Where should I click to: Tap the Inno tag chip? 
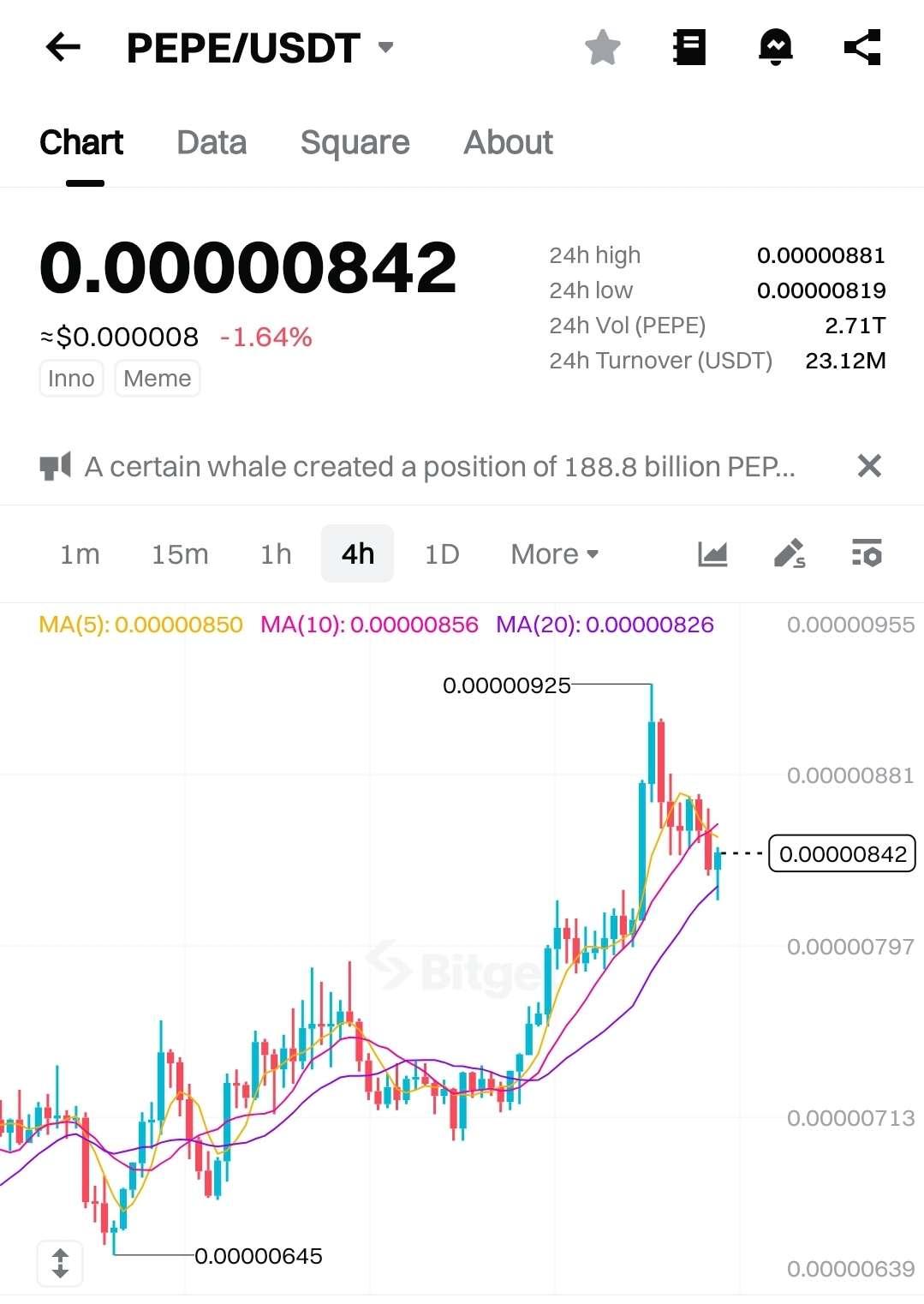(x=71, y=379)
